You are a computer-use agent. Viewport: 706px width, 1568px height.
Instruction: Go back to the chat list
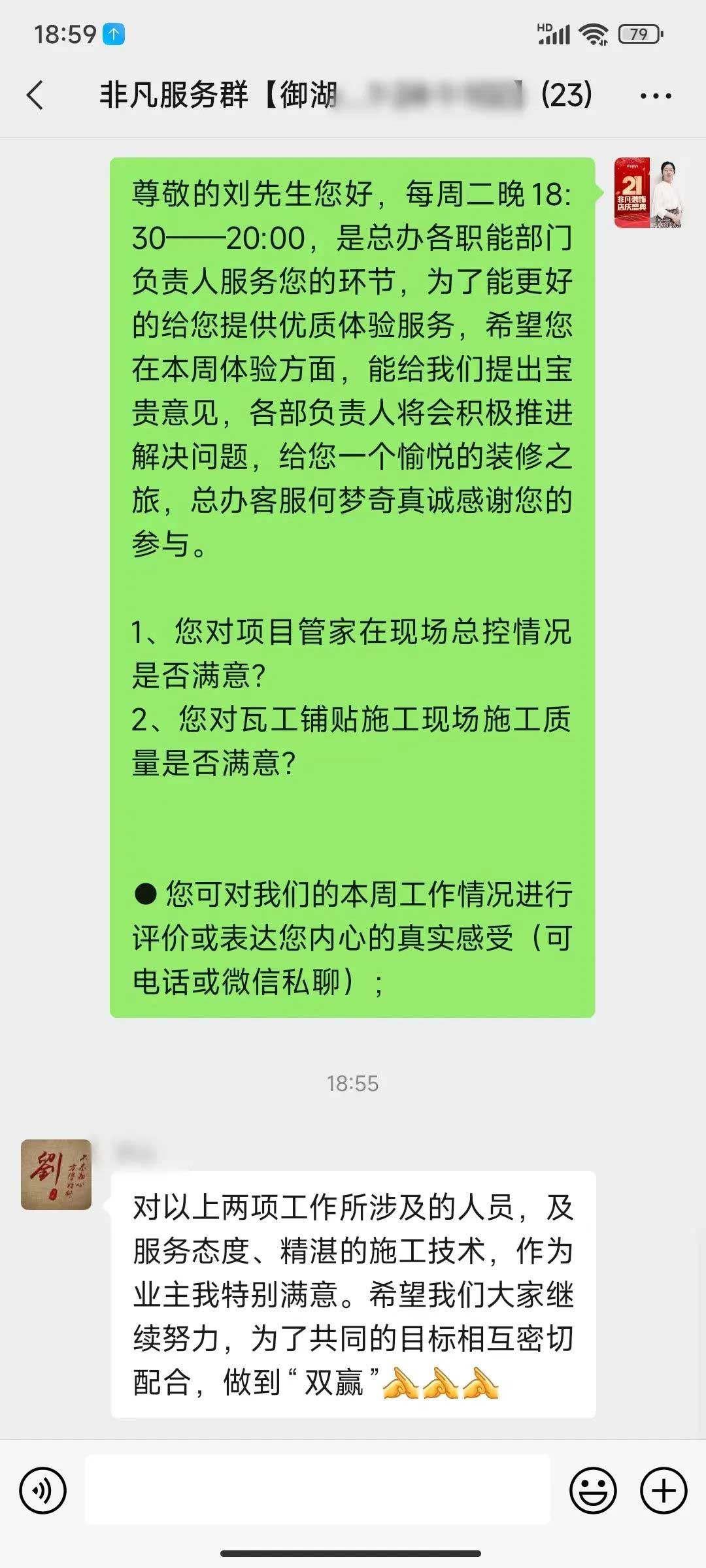pos(36,95)
